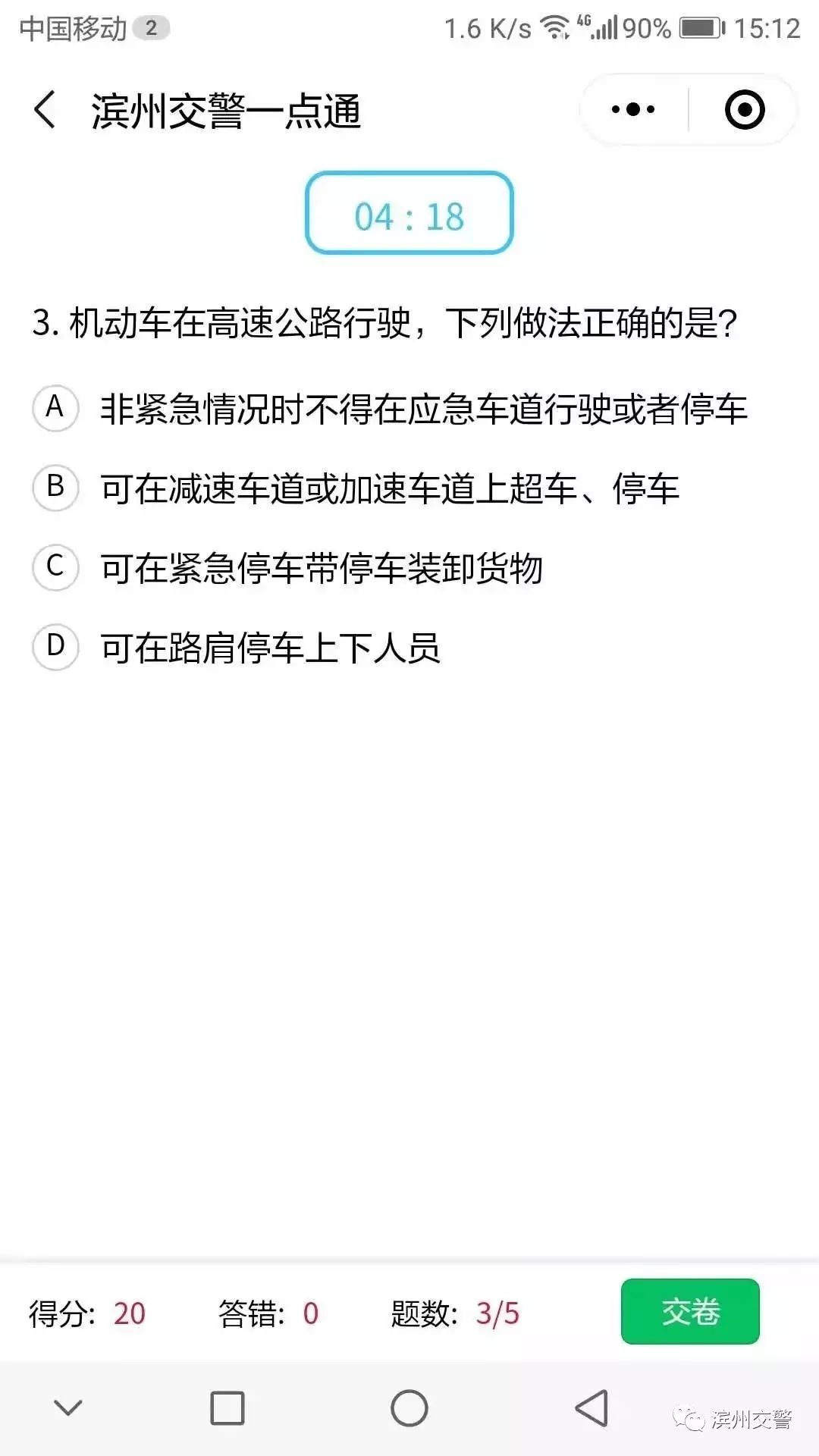Screen dimensions: 819x1456
Task: Tap the system home button
Action: point(409,1408)
